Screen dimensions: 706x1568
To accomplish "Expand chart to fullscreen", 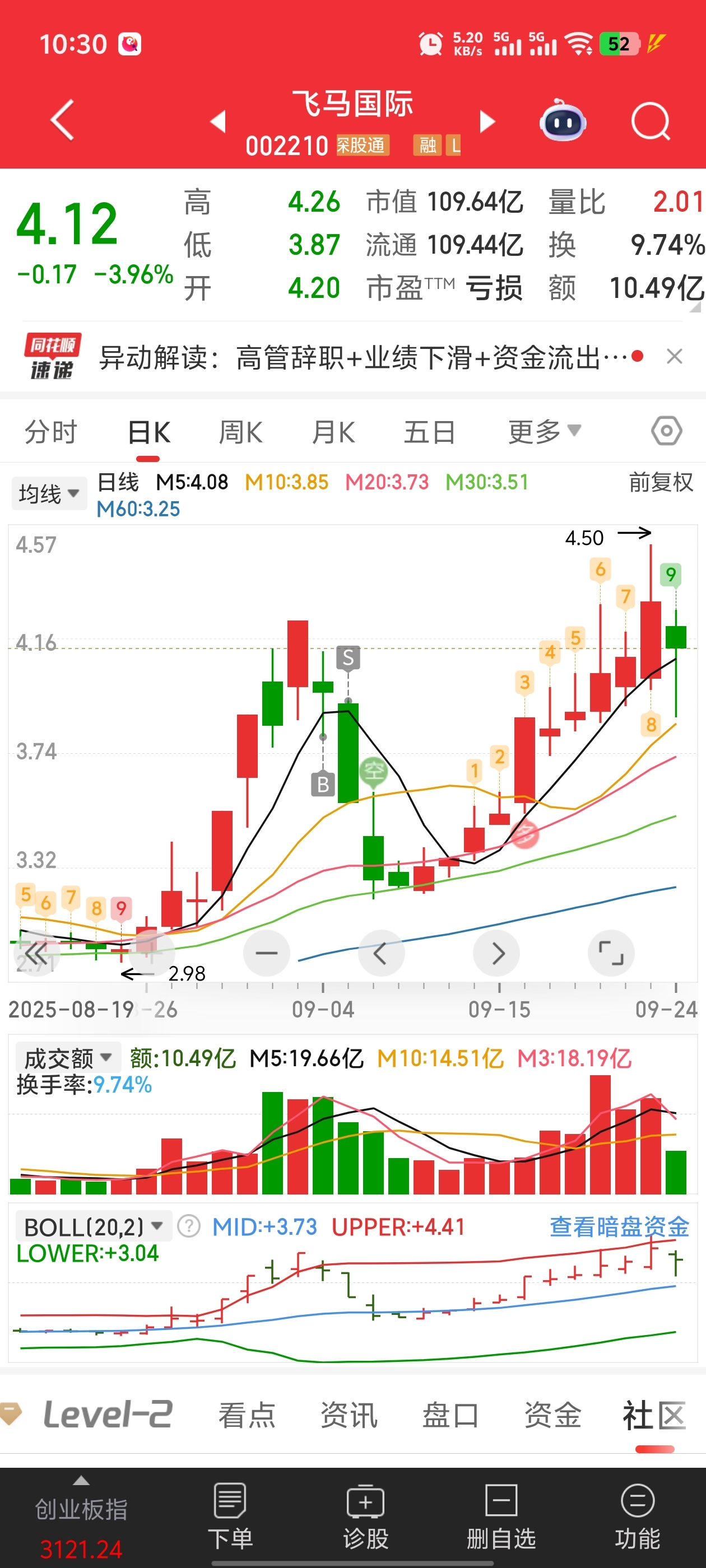I will [x=611, y=953].
